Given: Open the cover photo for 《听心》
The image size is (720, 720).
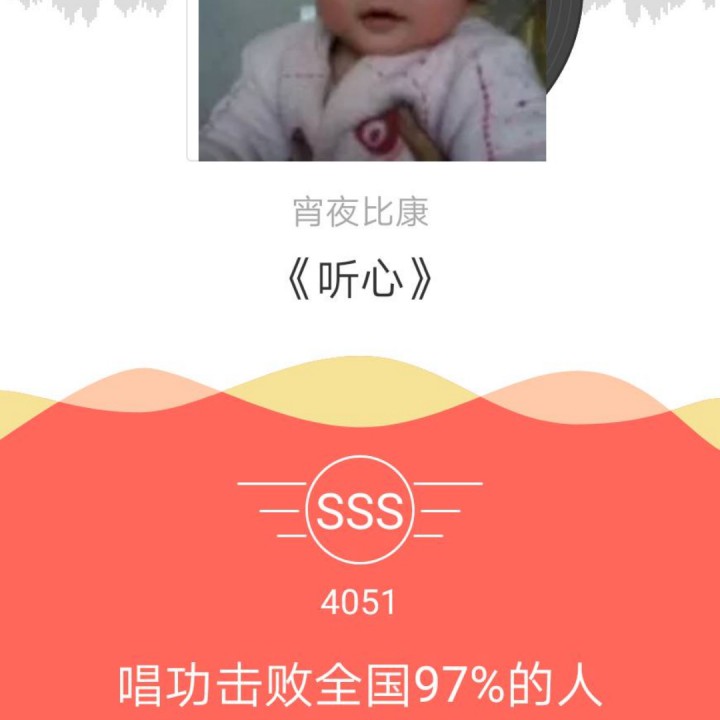Looking at the screenshot, I should pyautogui.click(x=371, y=80).
